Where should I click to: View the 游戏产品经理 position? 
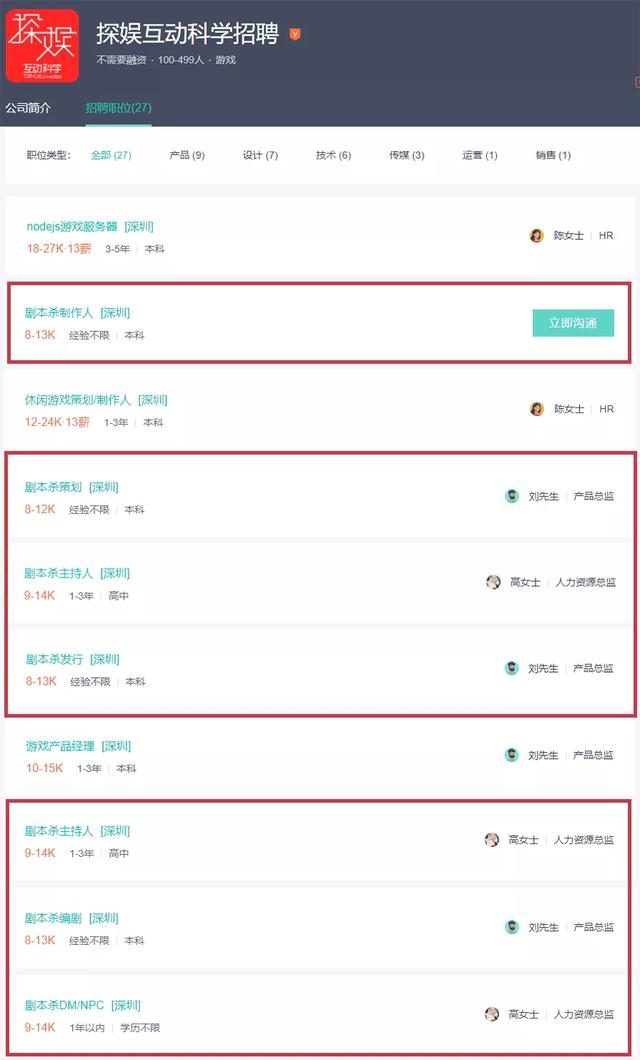coord(61,746)
